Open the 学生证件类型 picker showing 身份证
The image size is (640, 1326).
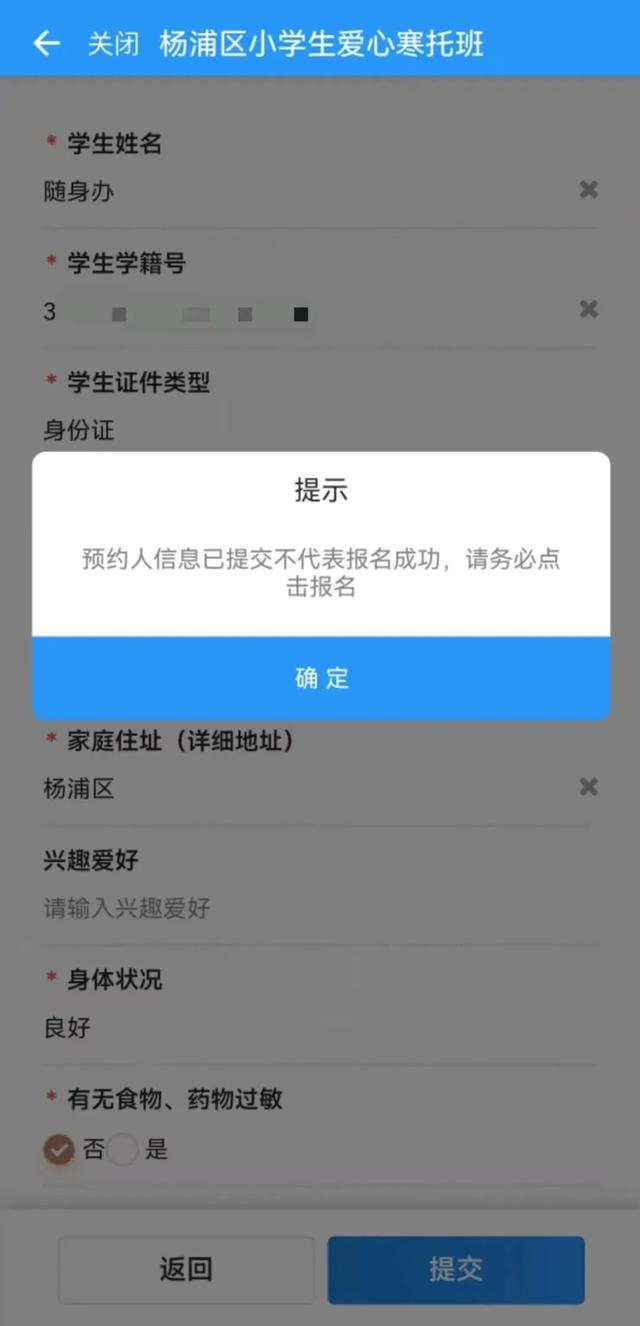pos(320,430)
